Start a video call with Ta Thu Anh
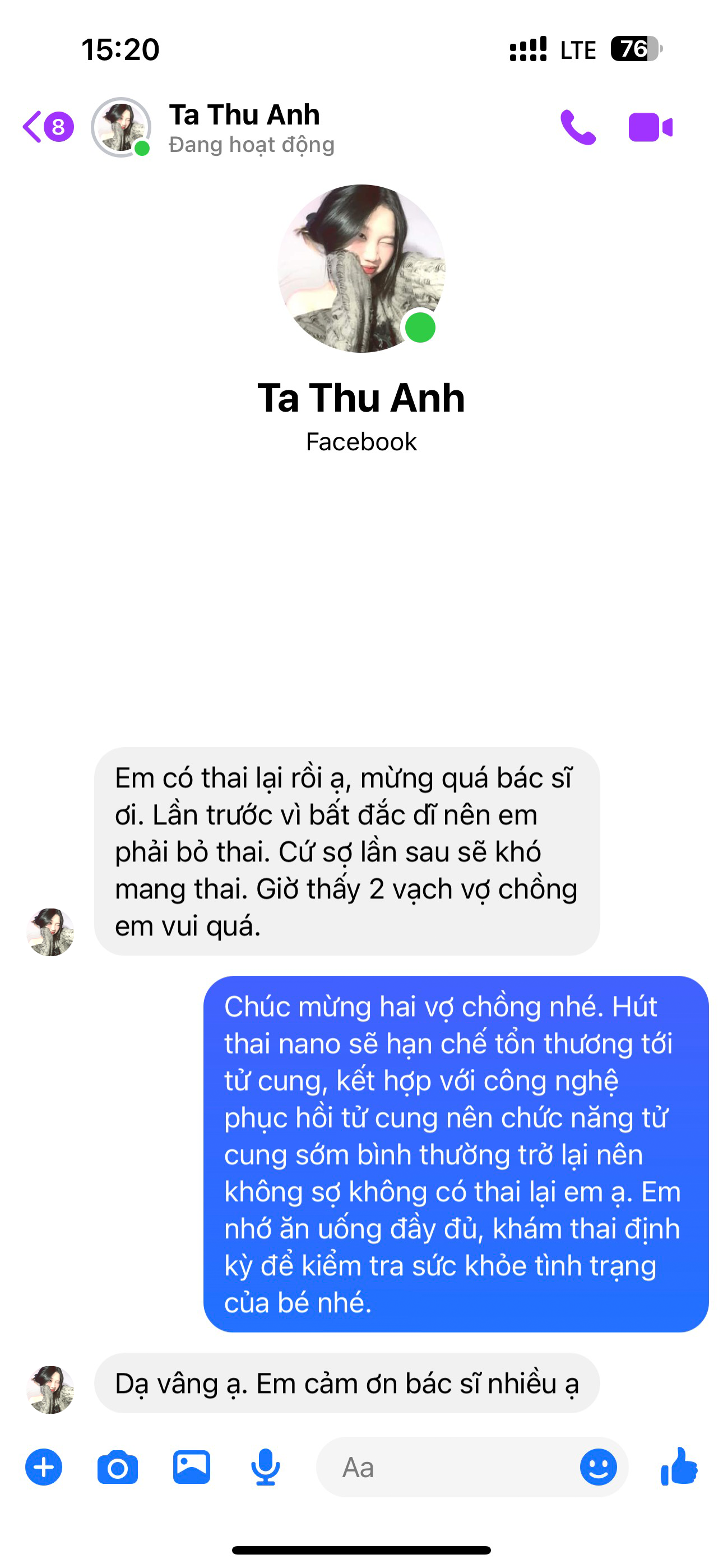This screenshot has height=1568, width=723. tap(650, 127)
